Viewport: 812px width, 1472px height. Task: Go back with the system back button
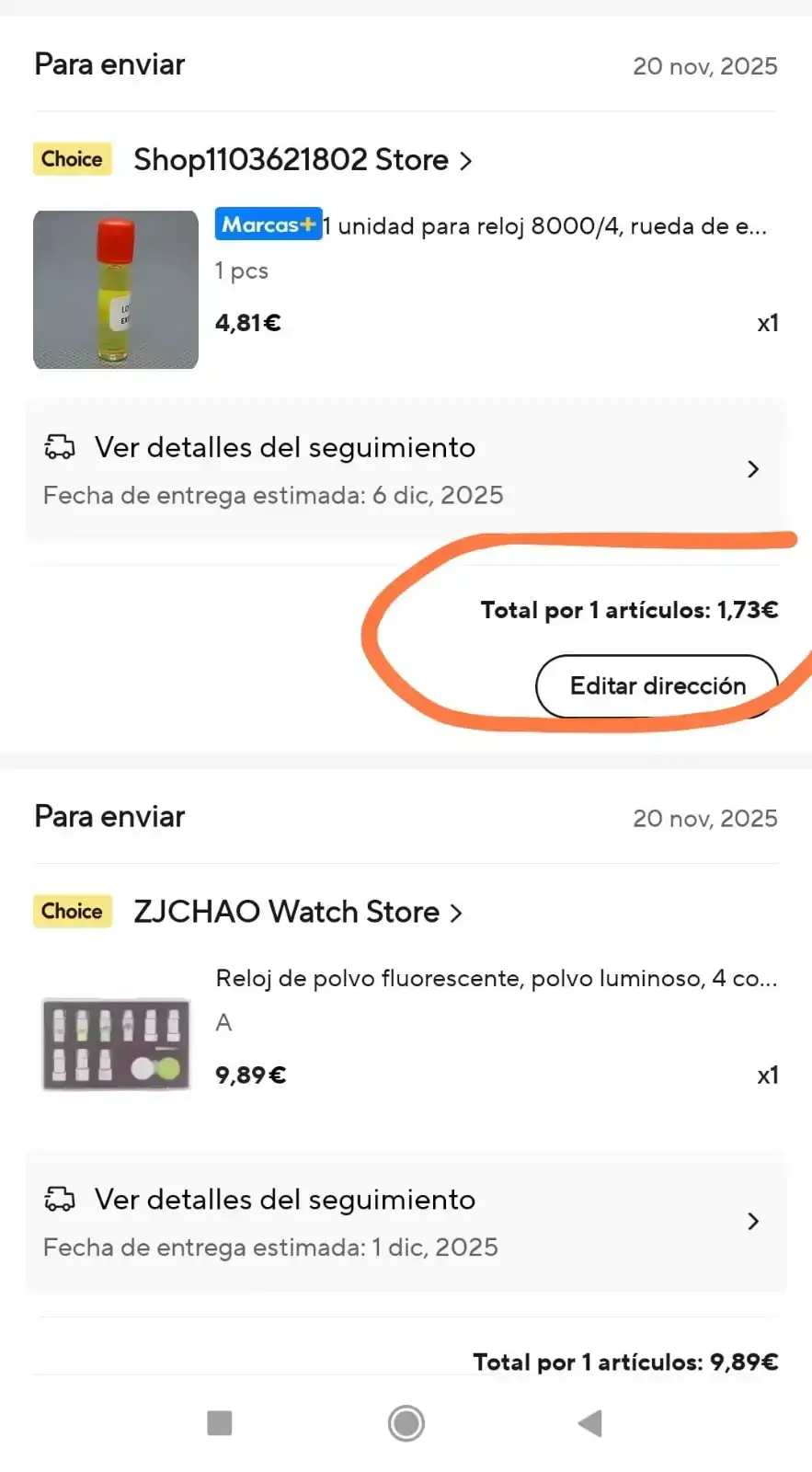[590, 1423]
